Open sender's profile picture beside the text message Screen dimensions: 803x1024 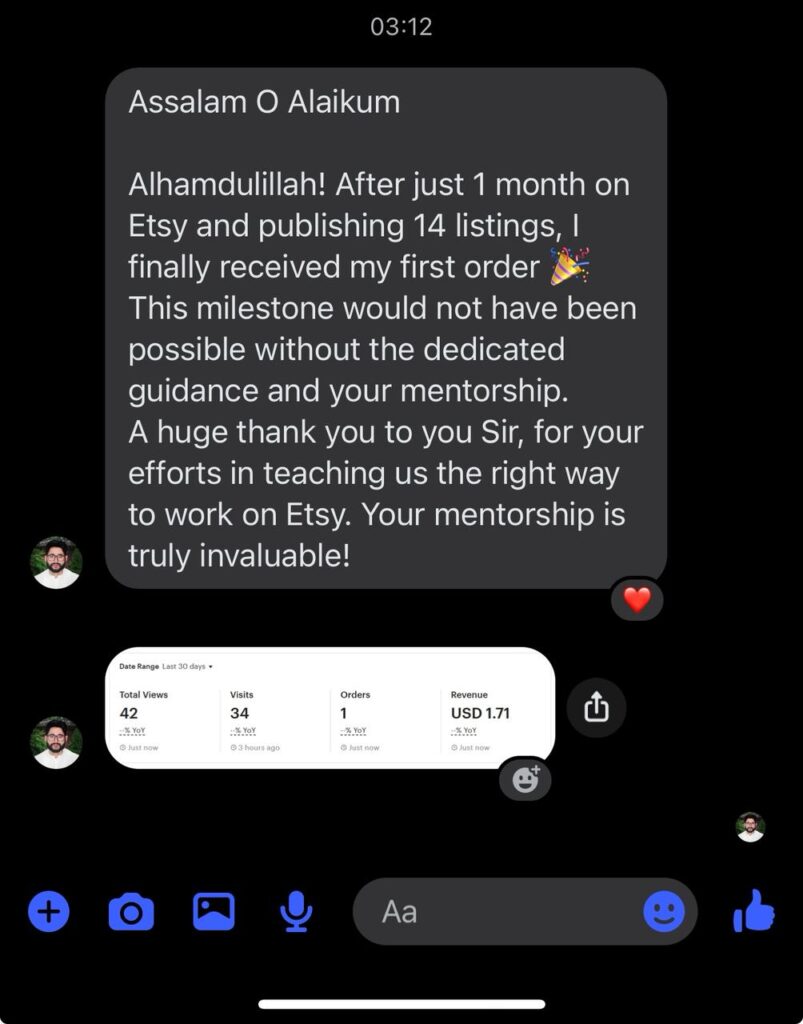click(x=56, y=562)
